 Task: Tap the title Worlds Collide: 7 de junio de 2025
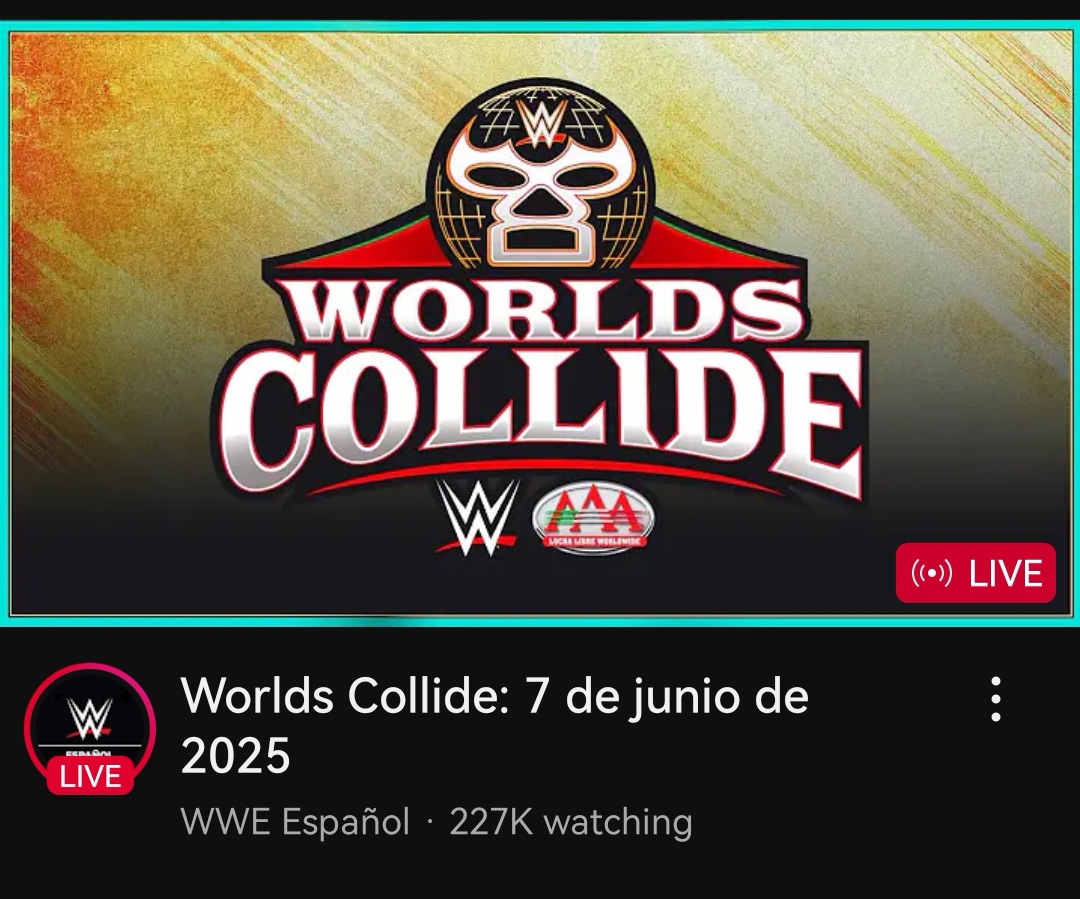pyautogui.click(x=494, y=725)
